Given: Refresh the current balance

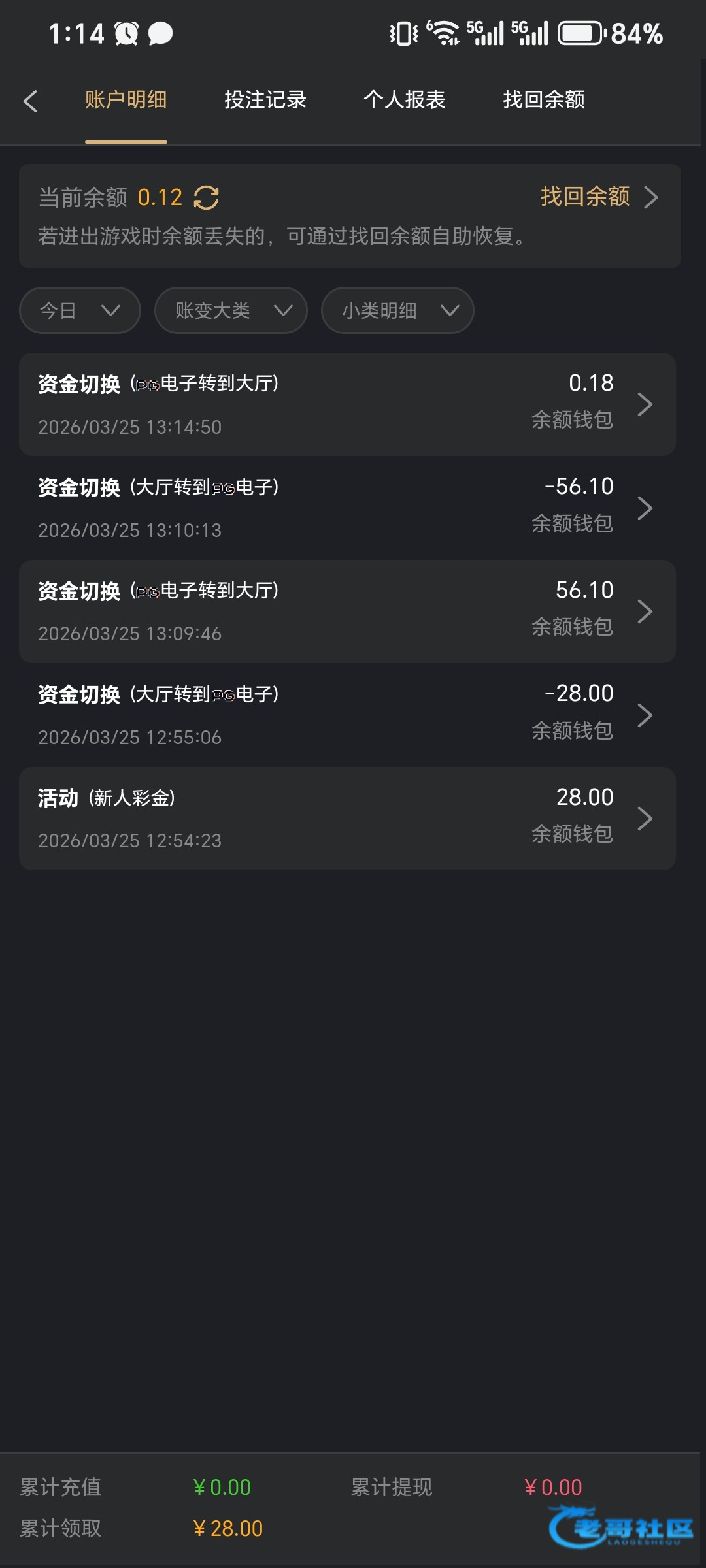Looking at the screenshot, I should [206, 197].
